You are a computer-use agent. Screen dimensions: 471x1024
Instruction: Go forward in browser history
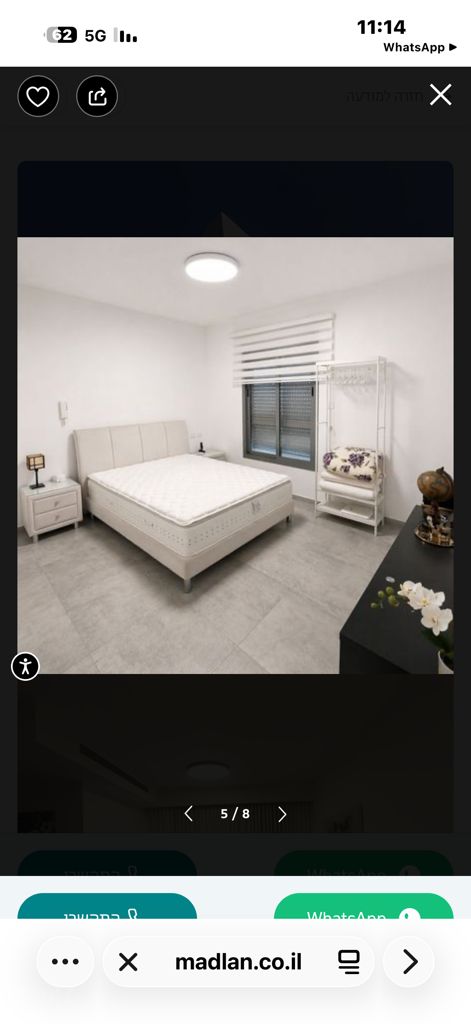pyautogui.click(x=410, y=961)
